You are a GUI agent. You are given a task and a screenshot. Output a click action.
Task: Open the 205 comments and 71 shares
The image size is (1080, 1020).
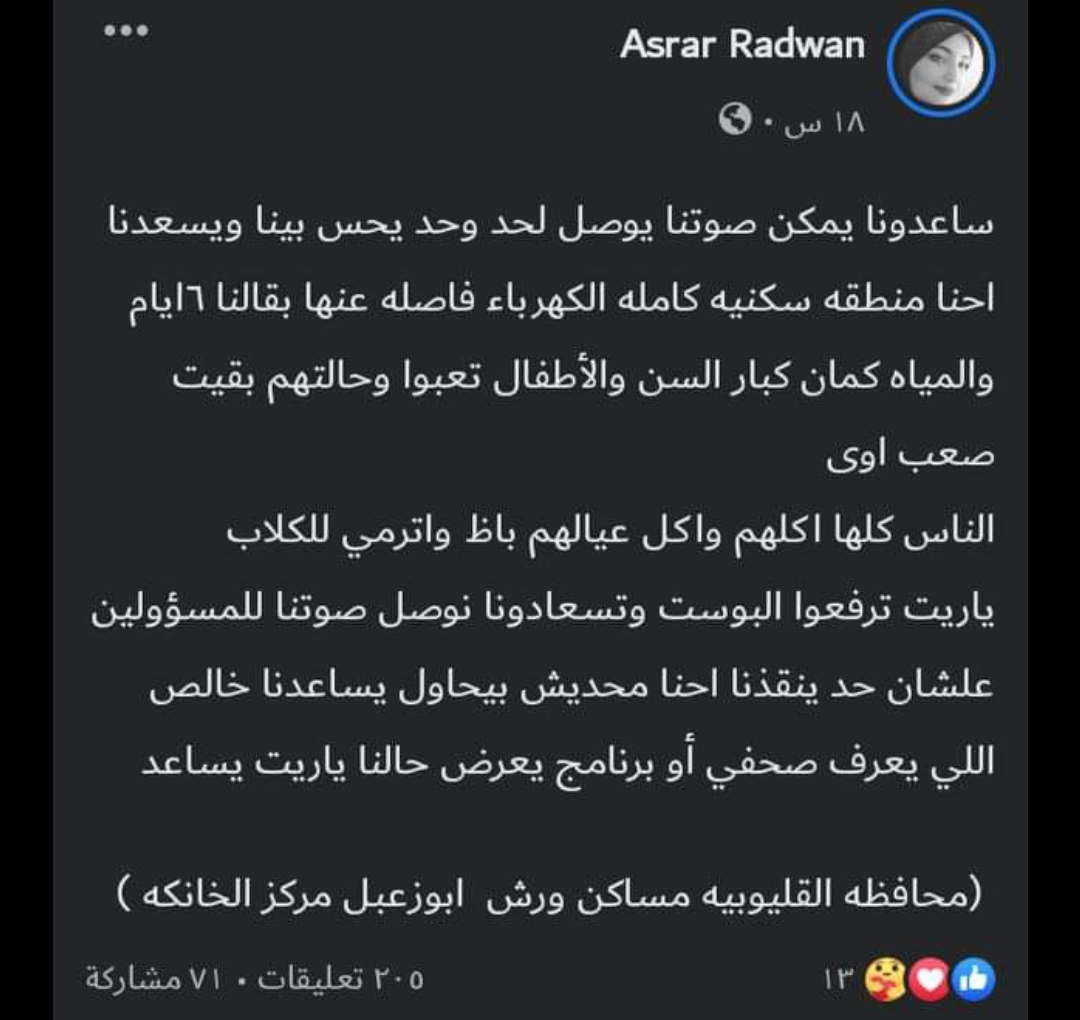pyautogui.click(x=255, y=980)
